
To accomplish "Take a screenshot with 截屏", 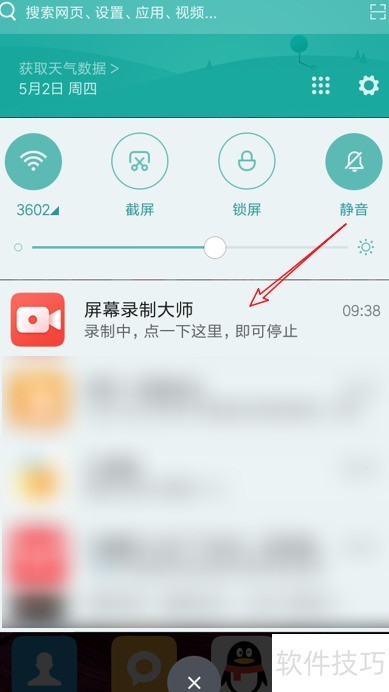I will 140,162.
